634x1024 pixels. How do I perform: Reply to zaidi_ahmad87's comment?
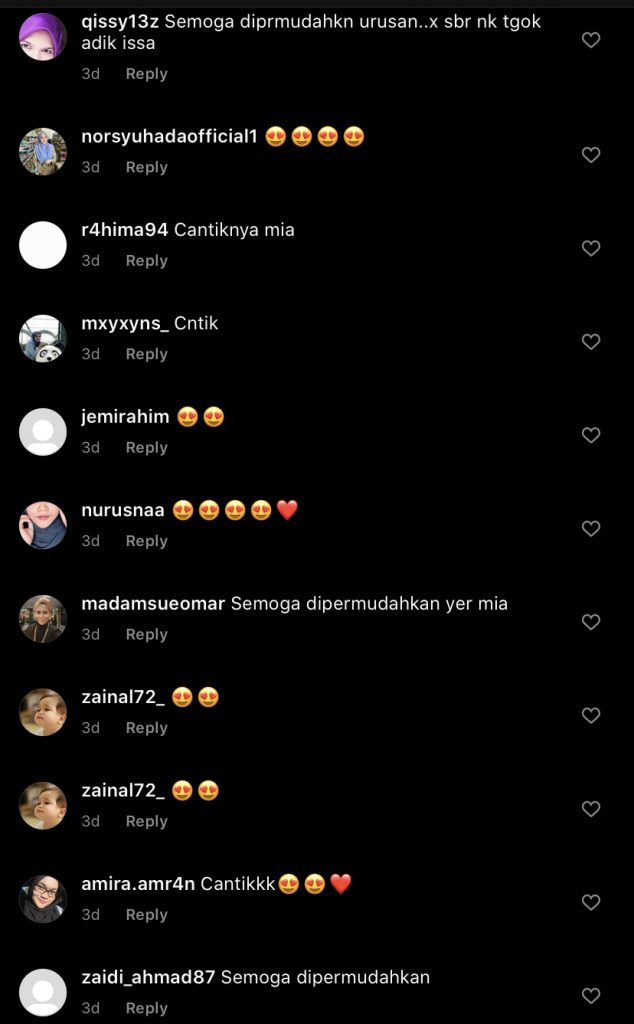[146, 1008]
